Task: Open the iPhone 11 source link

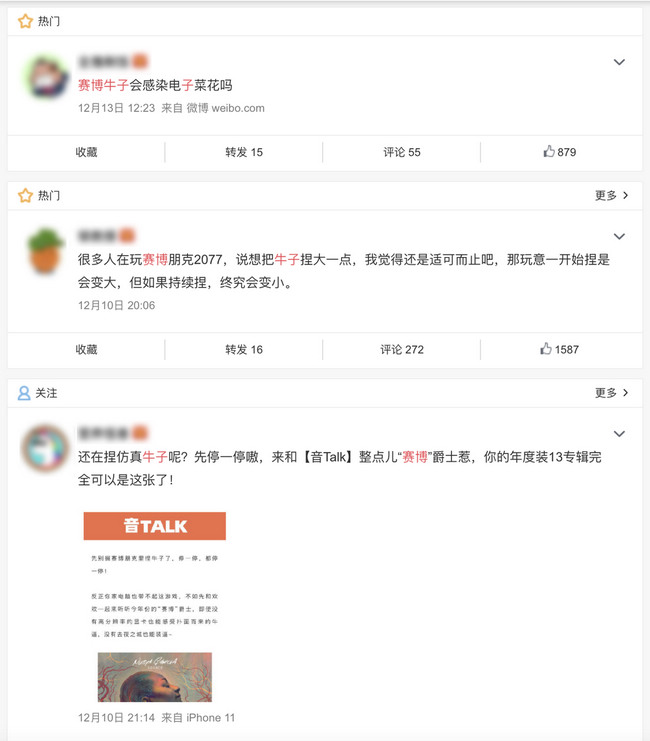Action: (211, 718)
